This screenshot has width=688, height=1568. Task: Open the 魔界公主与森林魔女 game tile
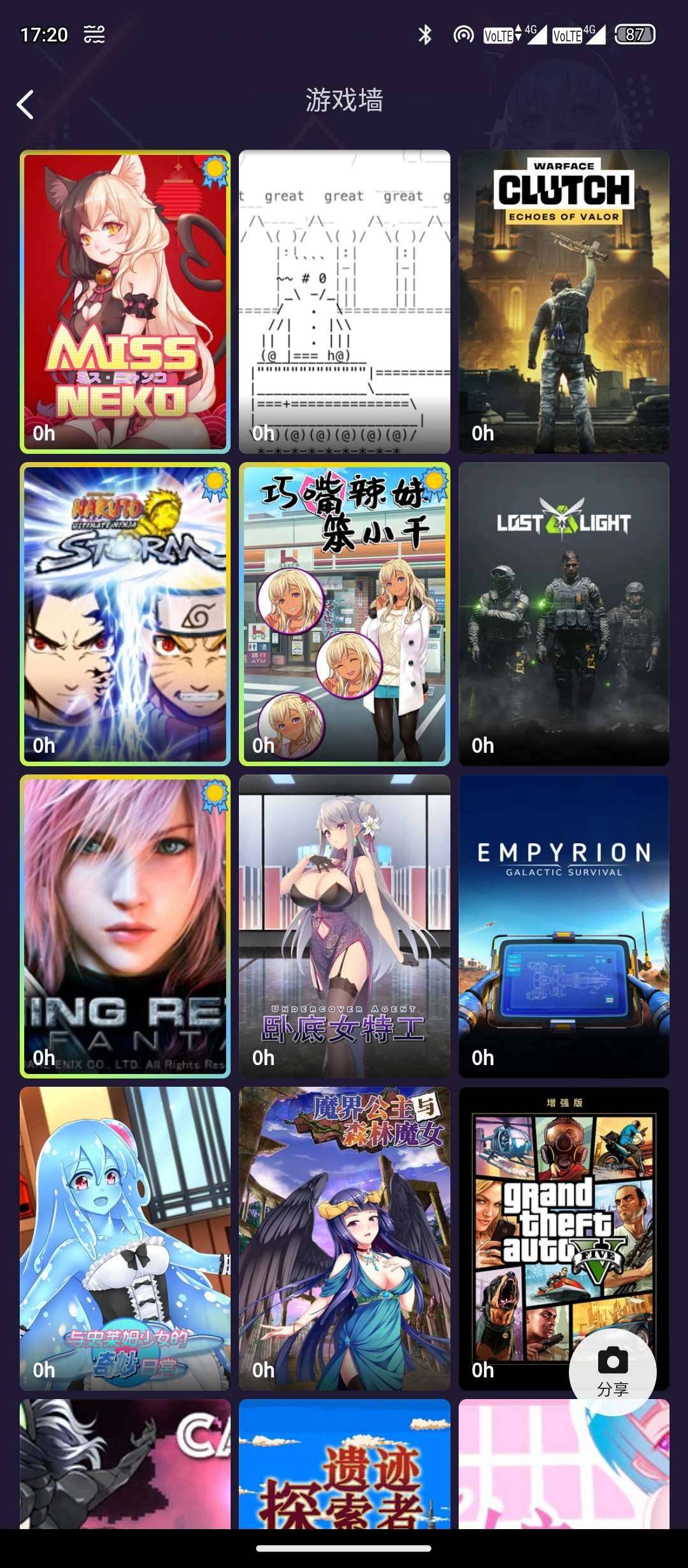pyautogui.click(x=344, y=1238)
